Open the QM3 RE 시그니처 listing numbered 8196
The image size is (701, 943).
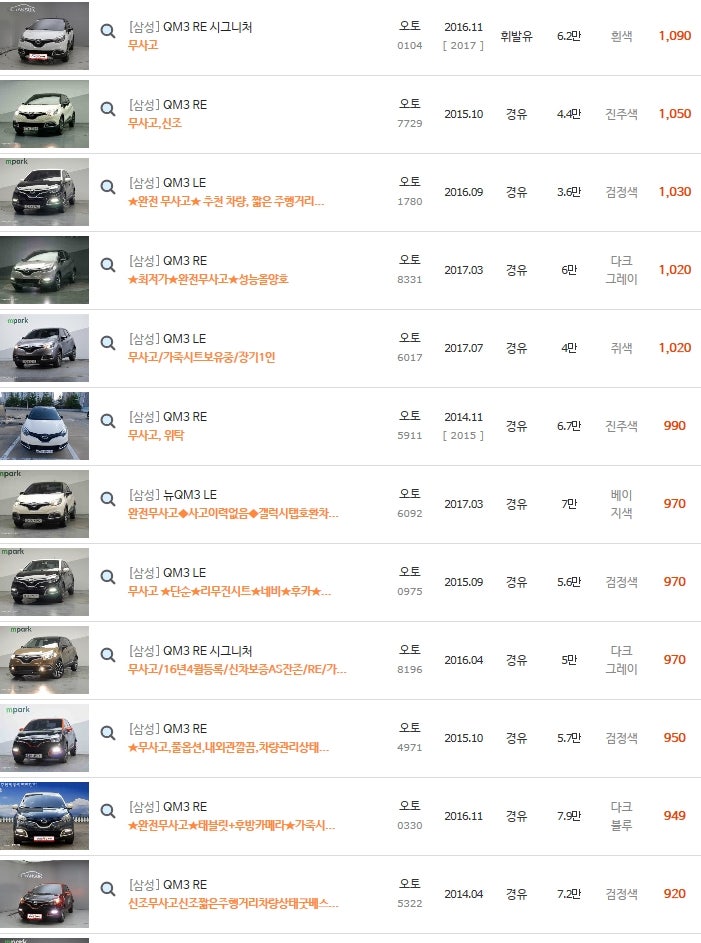coord(190,651)
